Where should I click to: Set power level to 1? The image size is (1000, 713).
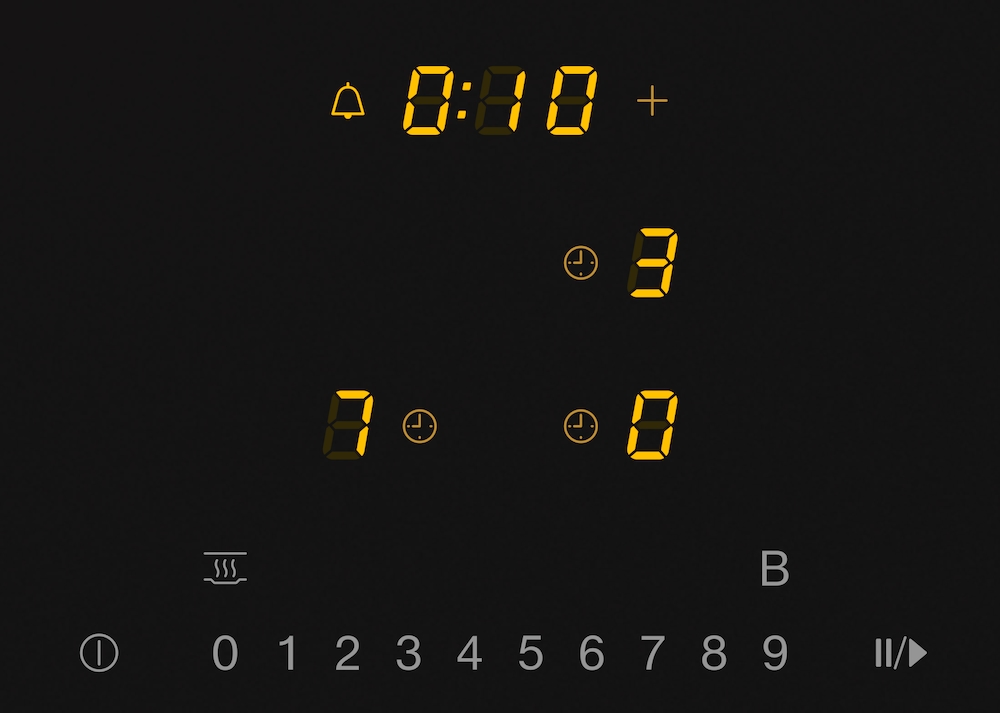pyautogui.click(x=288, y=654)
